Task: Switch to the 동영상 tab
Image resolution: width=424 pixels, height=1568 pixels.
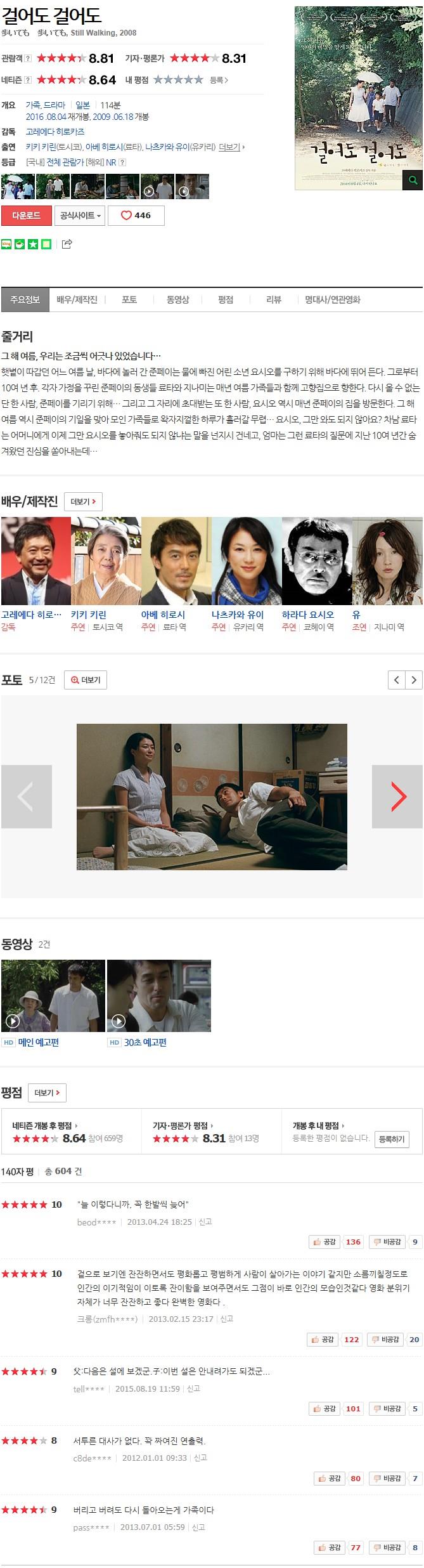Action: point(177,300)
